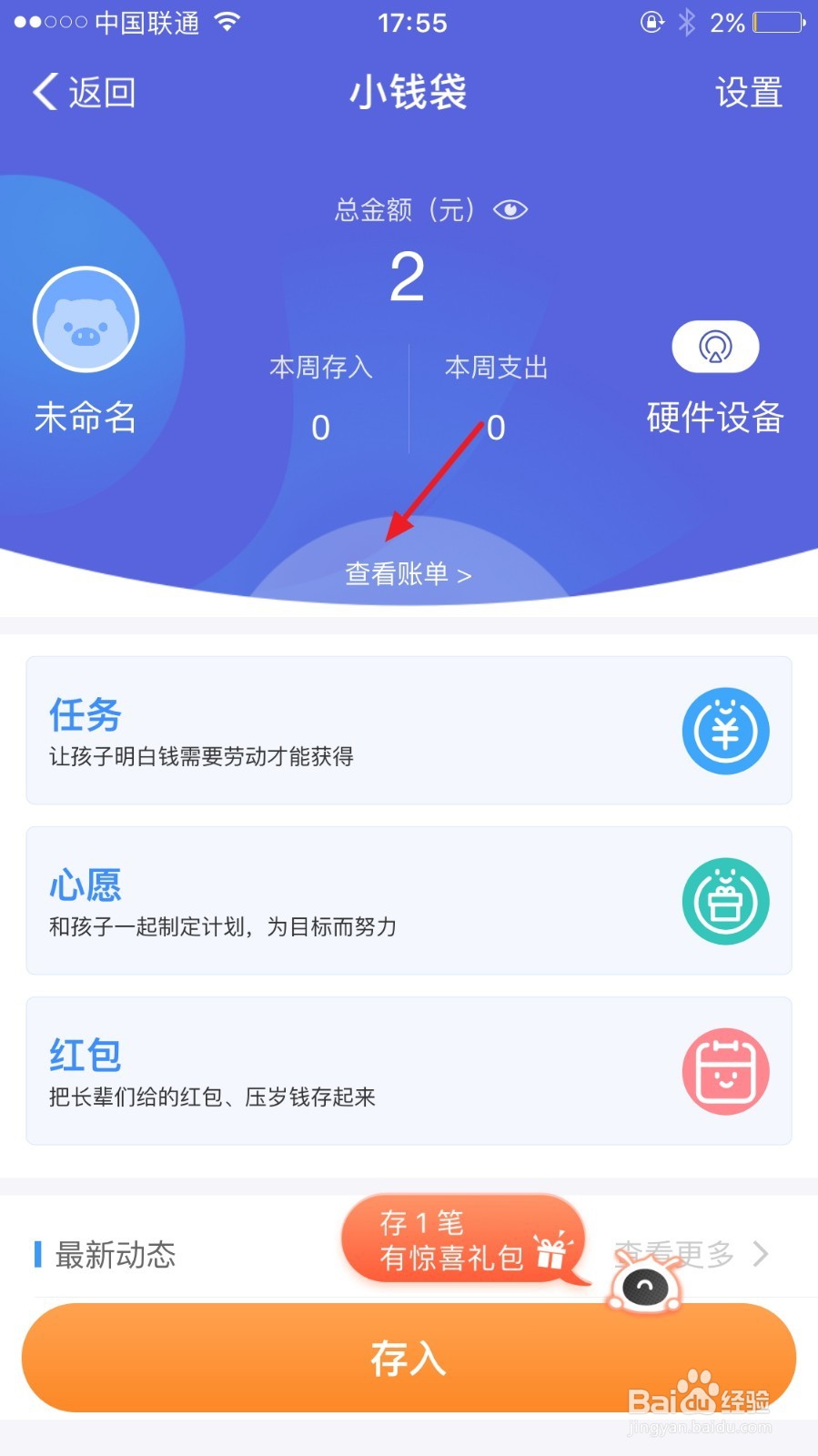818x1456 pixels.
Task: Expand 查看更多 via the right chevron
Action: [761, 1254]
